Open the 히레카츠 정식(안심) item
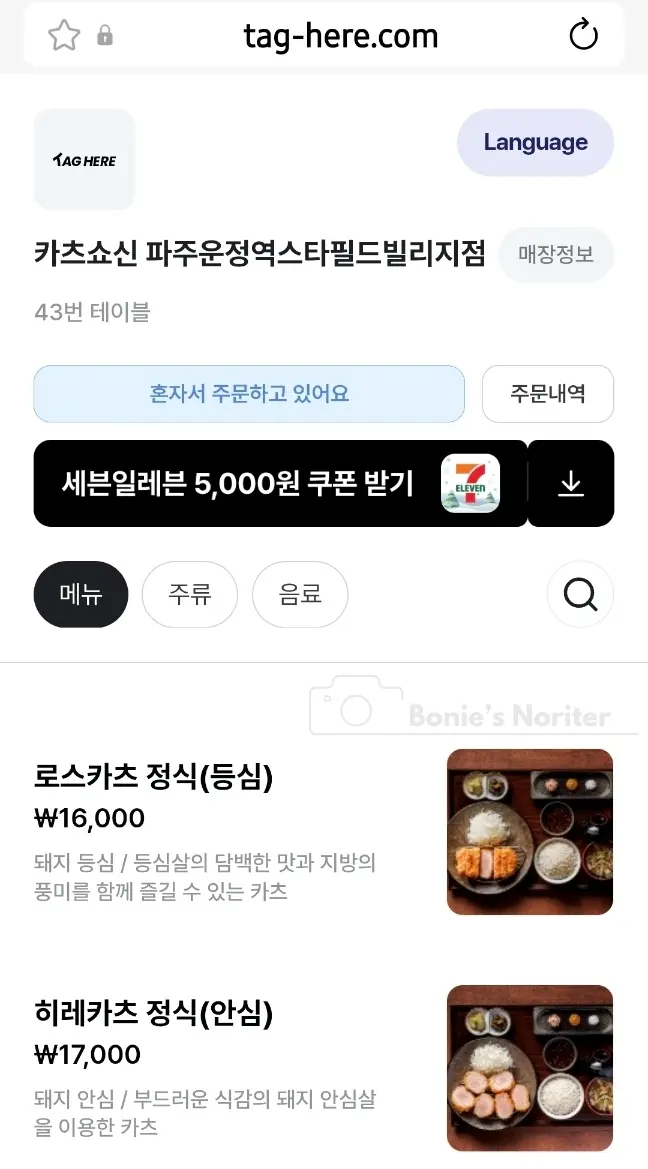Screen dimensions: 648x1169 coord(324,1068)
